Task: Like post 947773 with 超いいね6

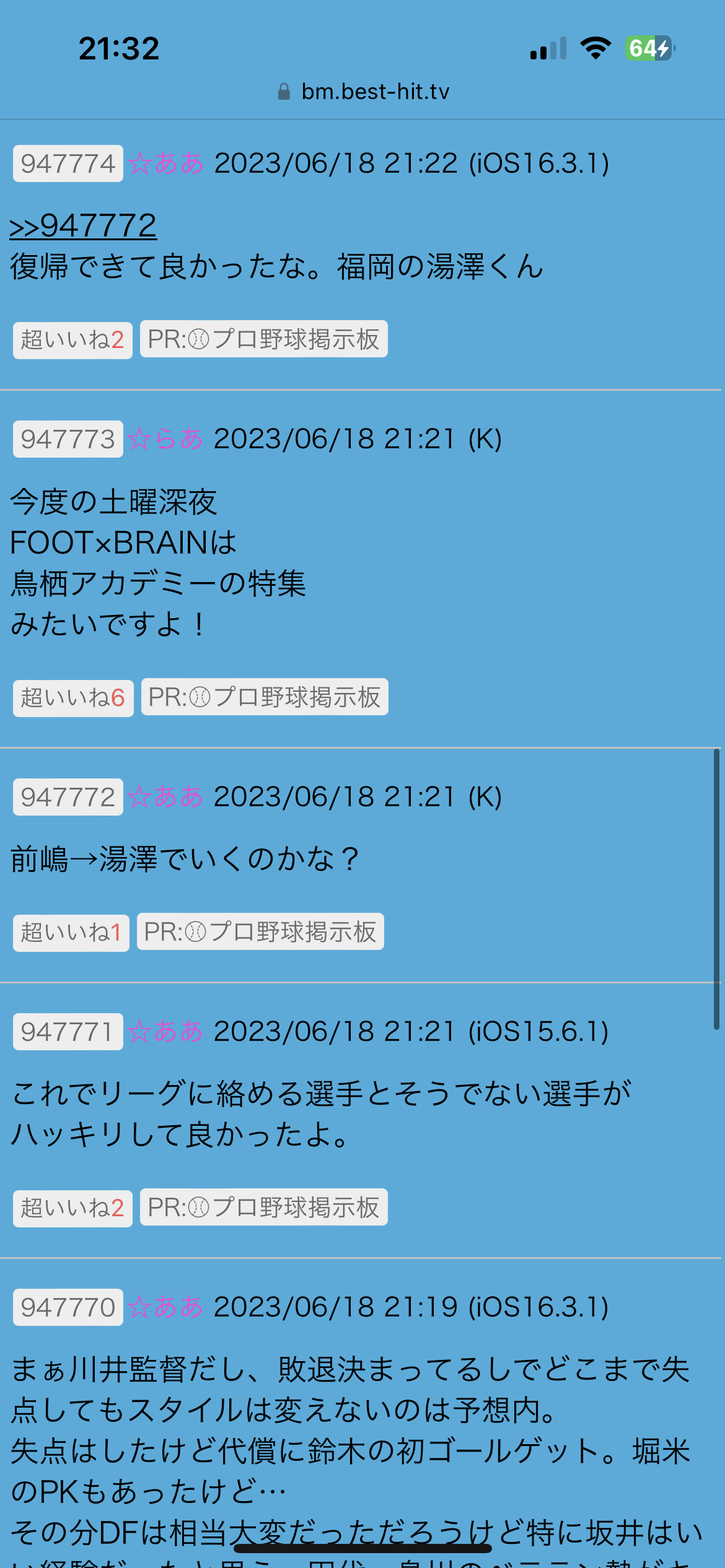Action: [x=73, y=698]
